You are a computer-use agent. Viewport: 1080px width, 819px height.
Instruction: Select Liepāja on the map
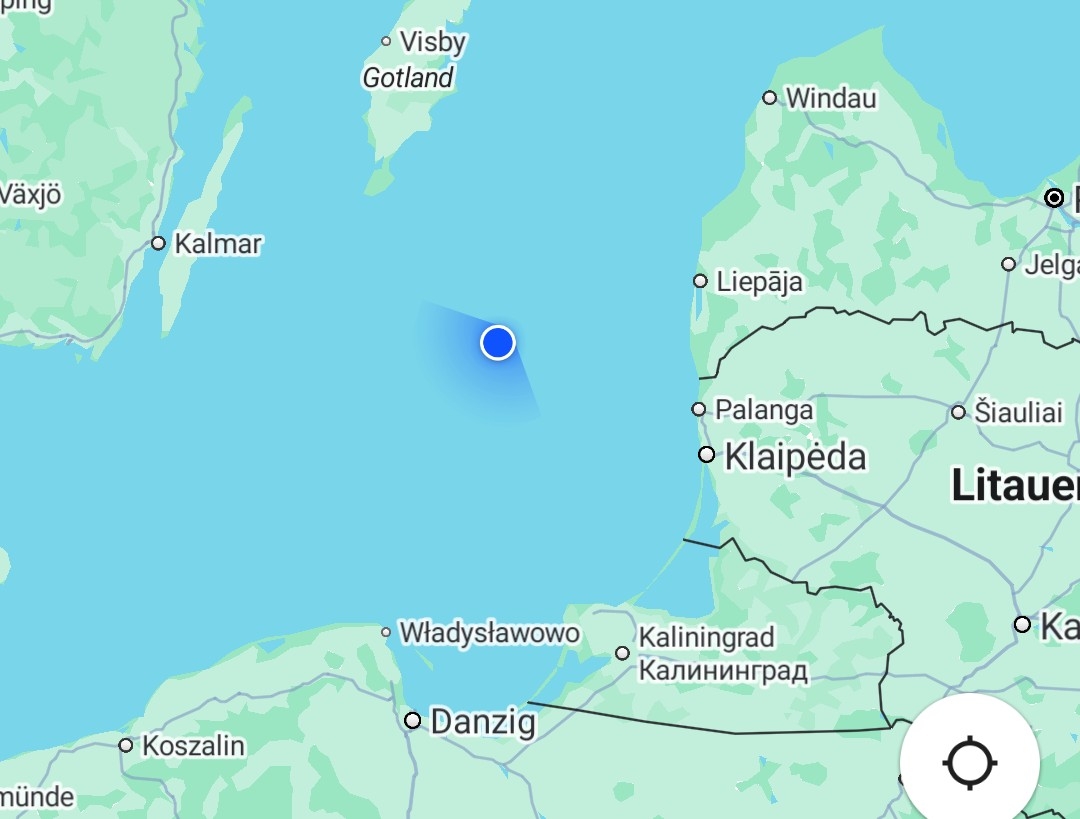(x=759, y=282)
